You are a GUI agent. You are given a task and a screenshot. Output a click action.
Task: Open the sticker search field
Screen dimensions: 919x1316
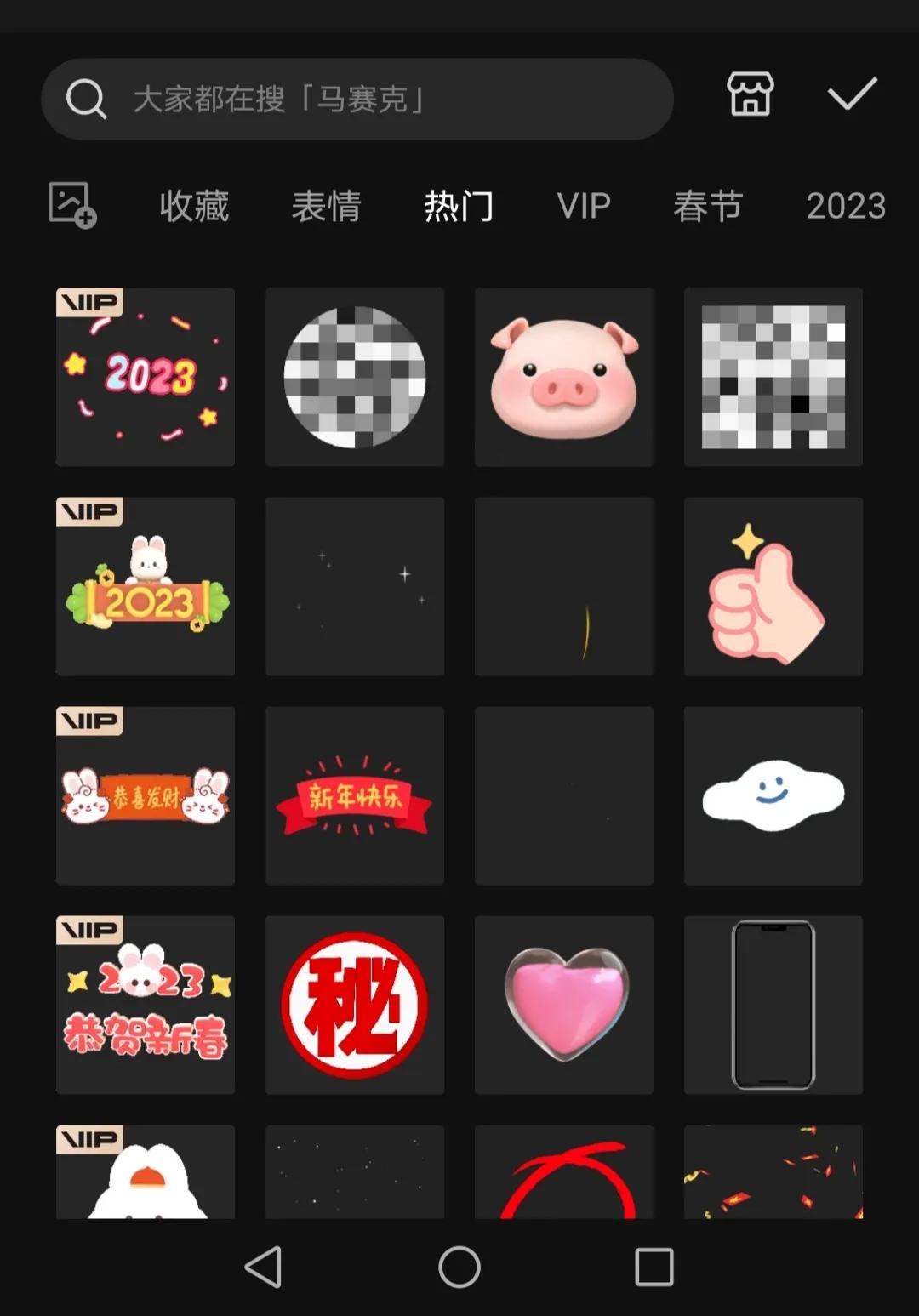(x=357, y=99)
